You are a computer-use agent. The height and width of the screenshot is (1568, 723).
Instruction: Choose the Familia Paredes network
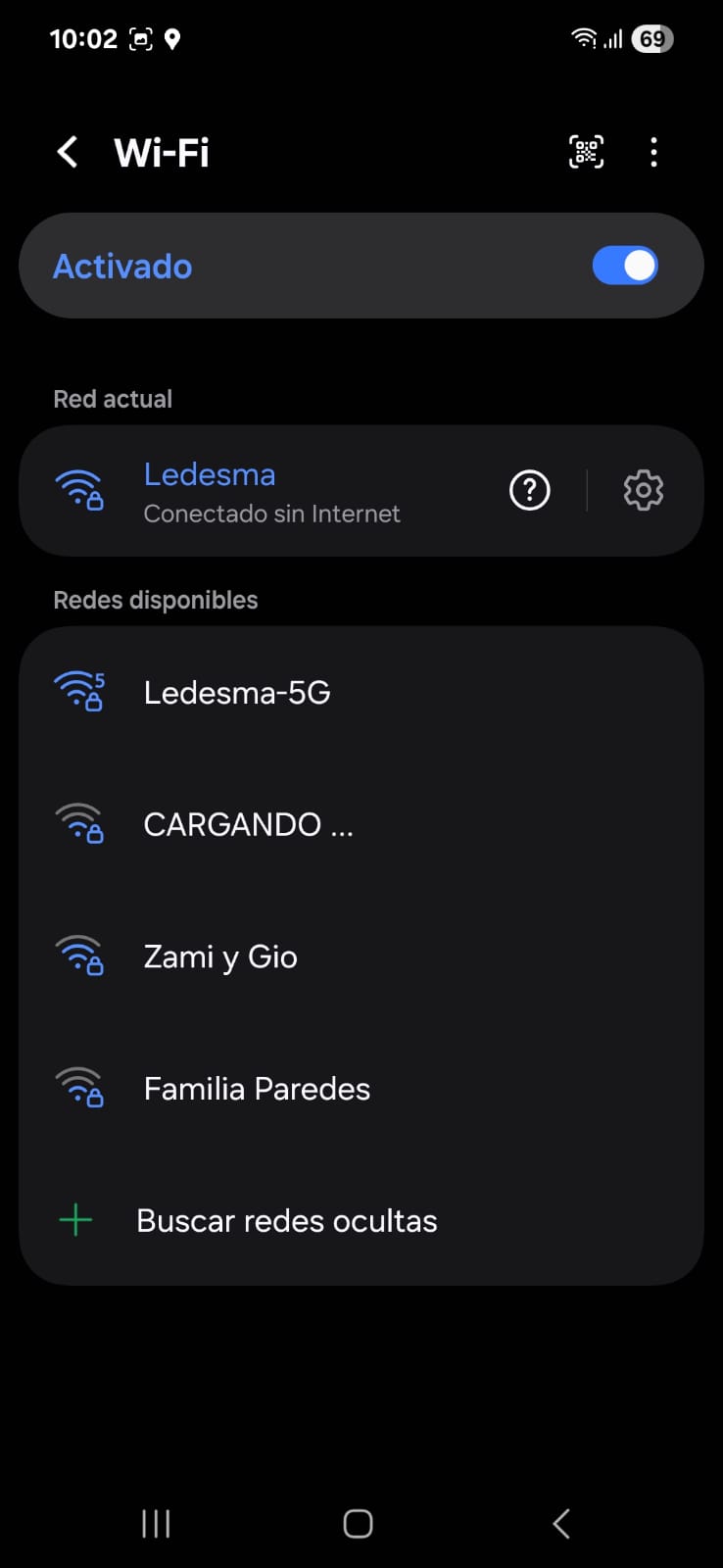(257, 1089)
